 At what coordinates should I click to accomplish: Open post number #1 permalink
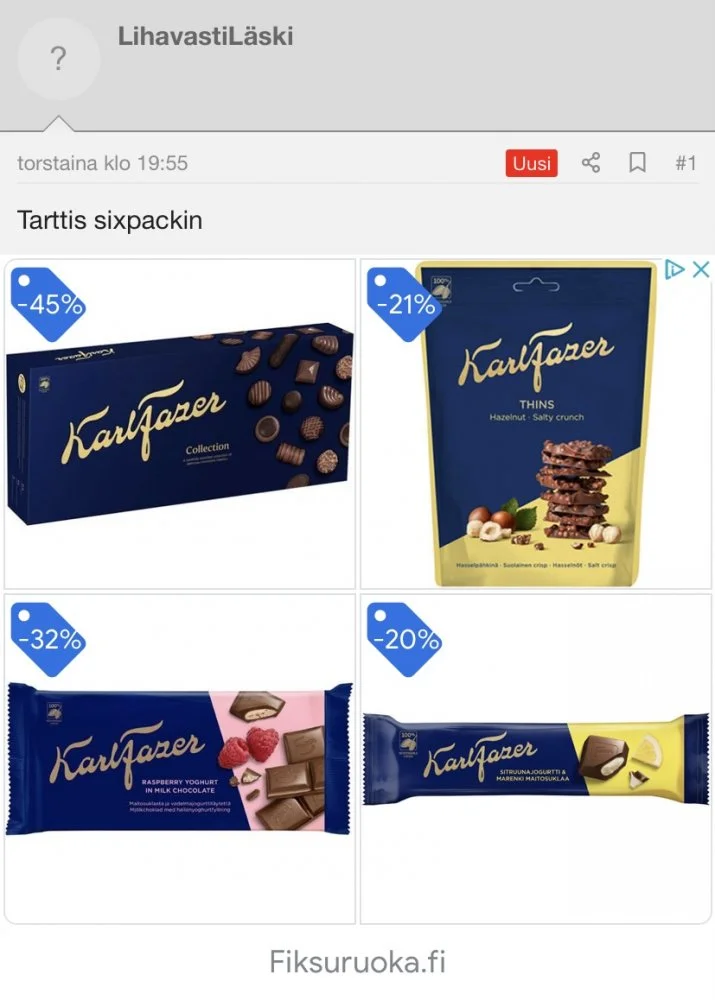685,163
